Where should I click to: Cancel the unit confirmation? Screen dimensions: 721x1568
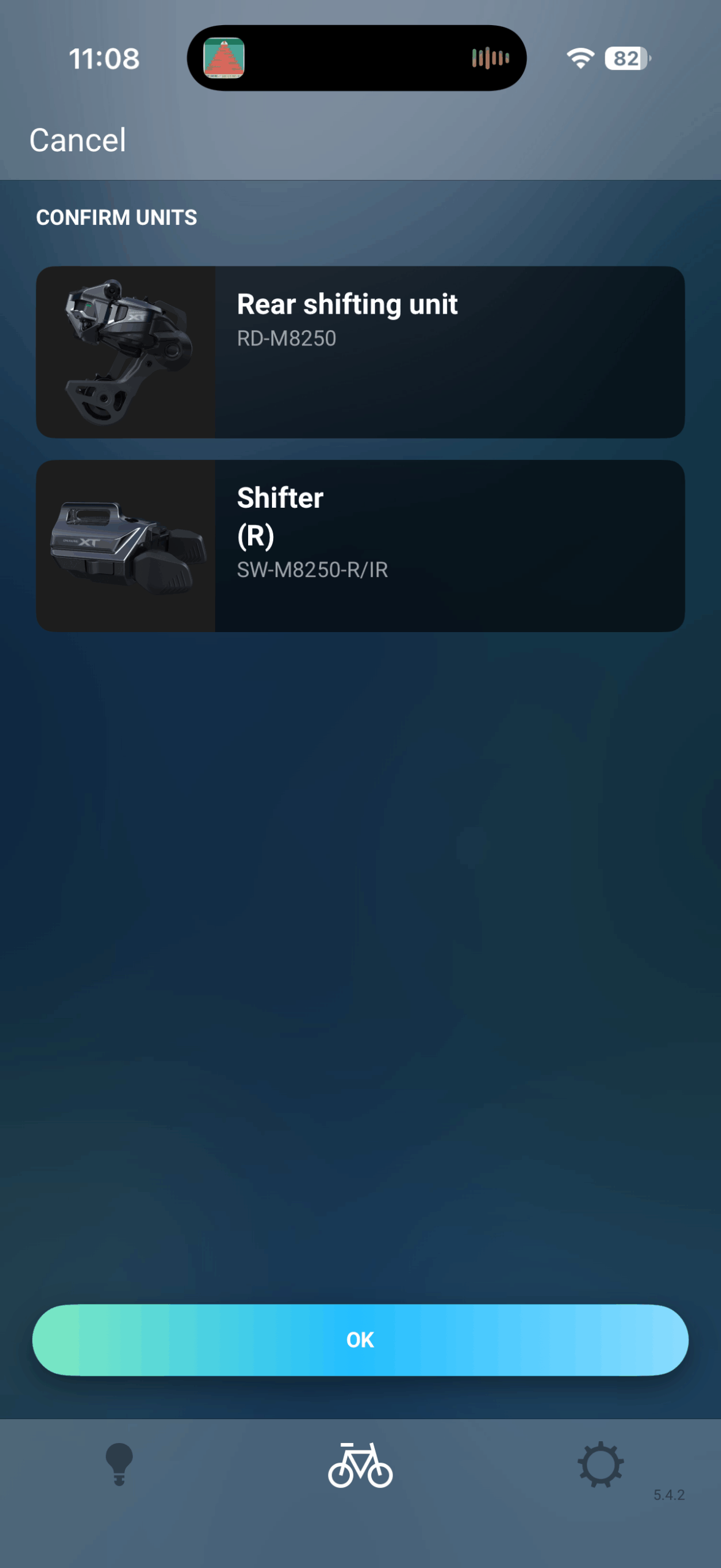(x=78, y=140)
